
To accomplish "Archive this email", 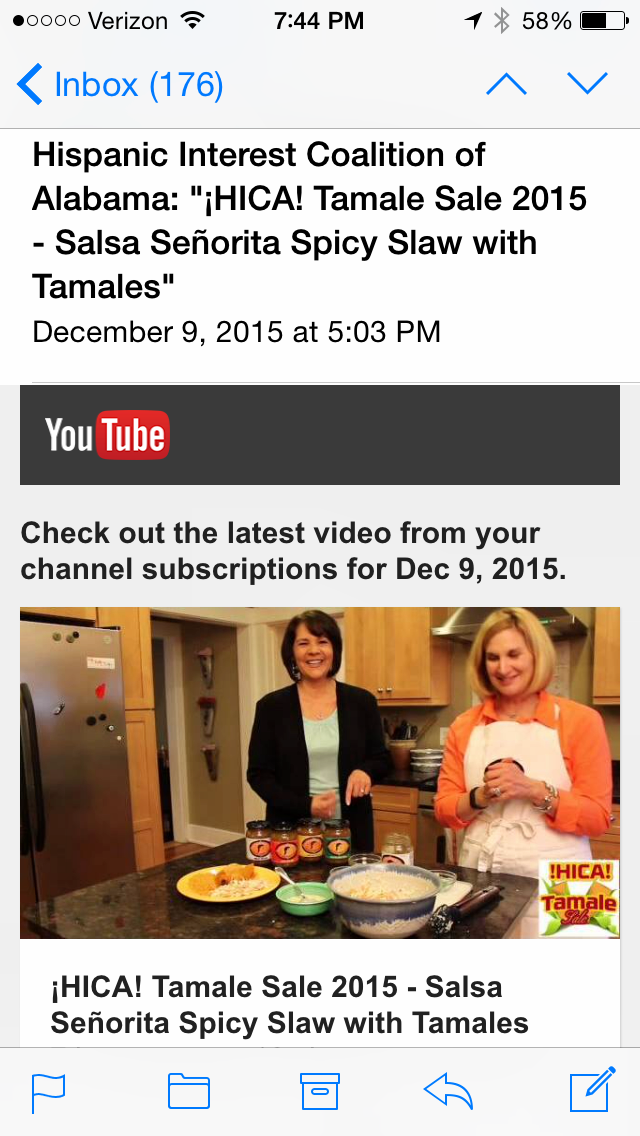I will click(x=320, y=1092).
